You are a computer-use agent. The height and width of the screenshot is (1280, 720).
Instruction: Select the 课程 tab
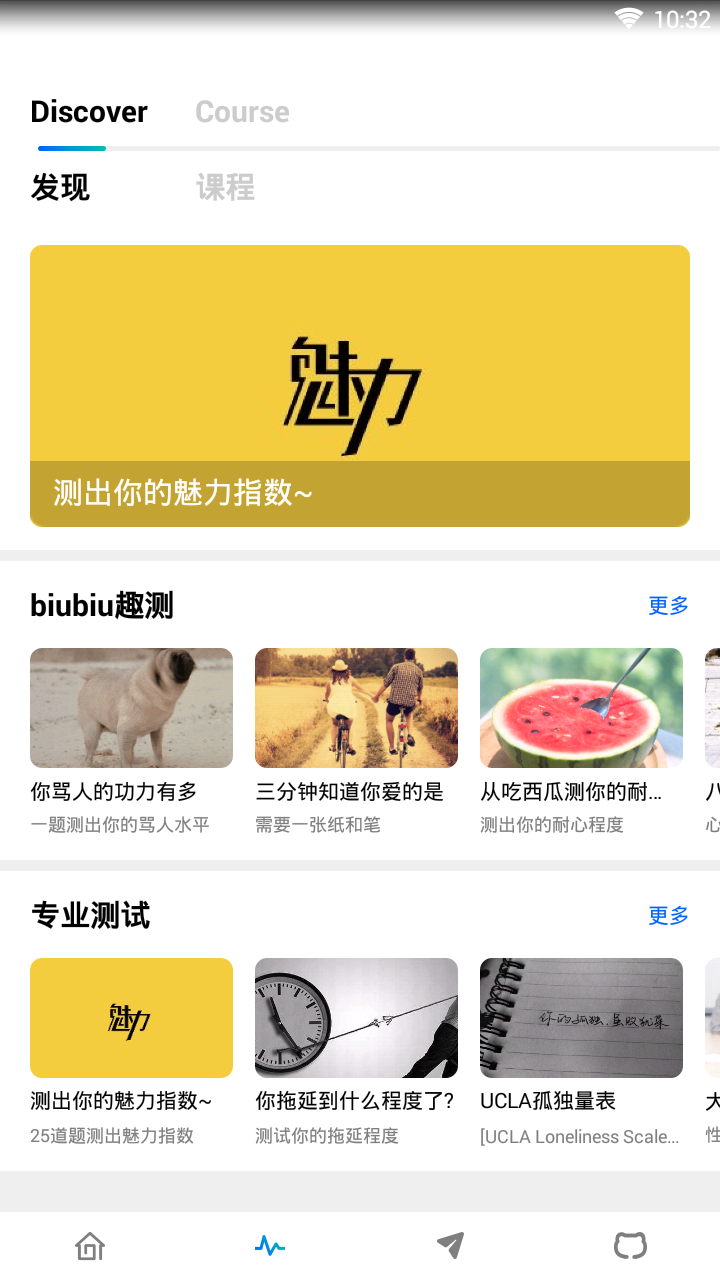click(226, 187)
